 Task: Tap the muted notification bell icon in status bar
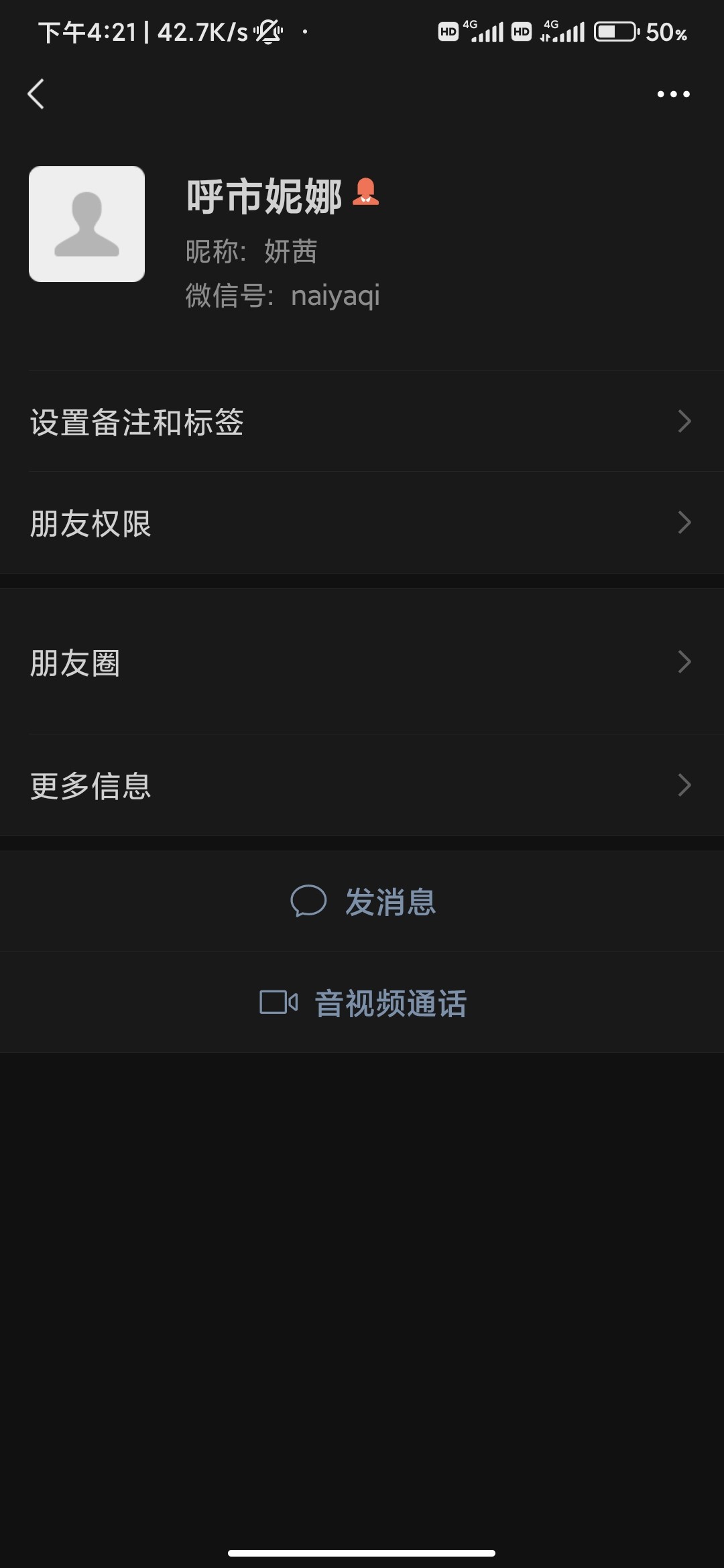tap(265, 31)
